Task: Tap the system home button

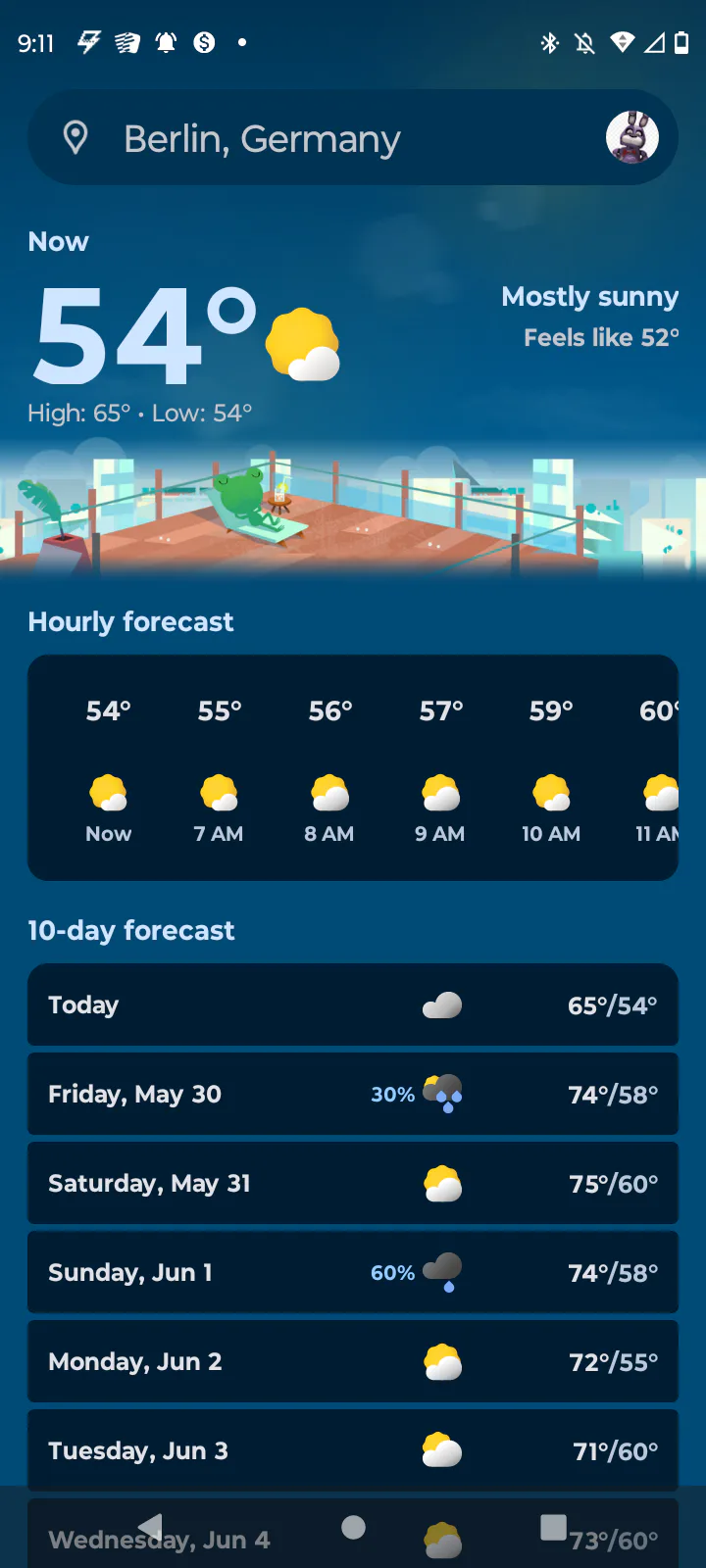Action: point(354,1527)
